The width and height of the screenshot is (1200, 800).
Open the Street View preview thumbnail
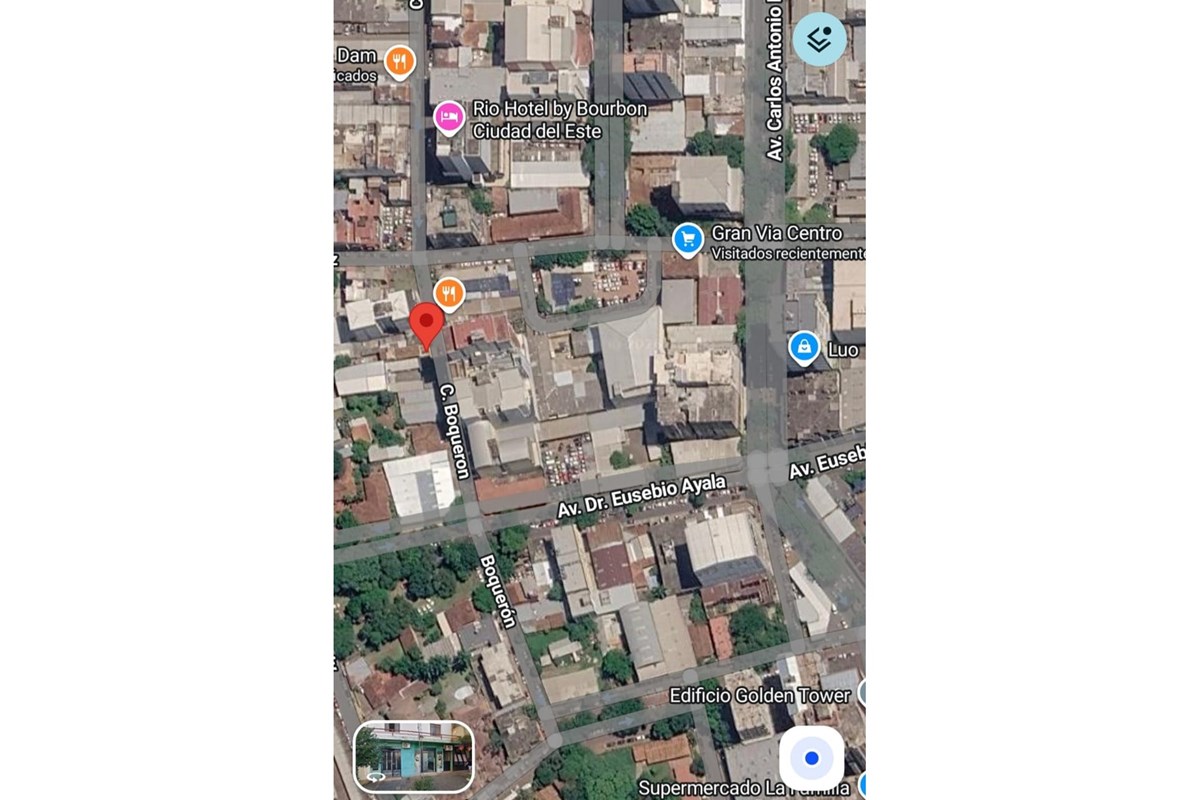pyautogui.click(x=414, y=756)
